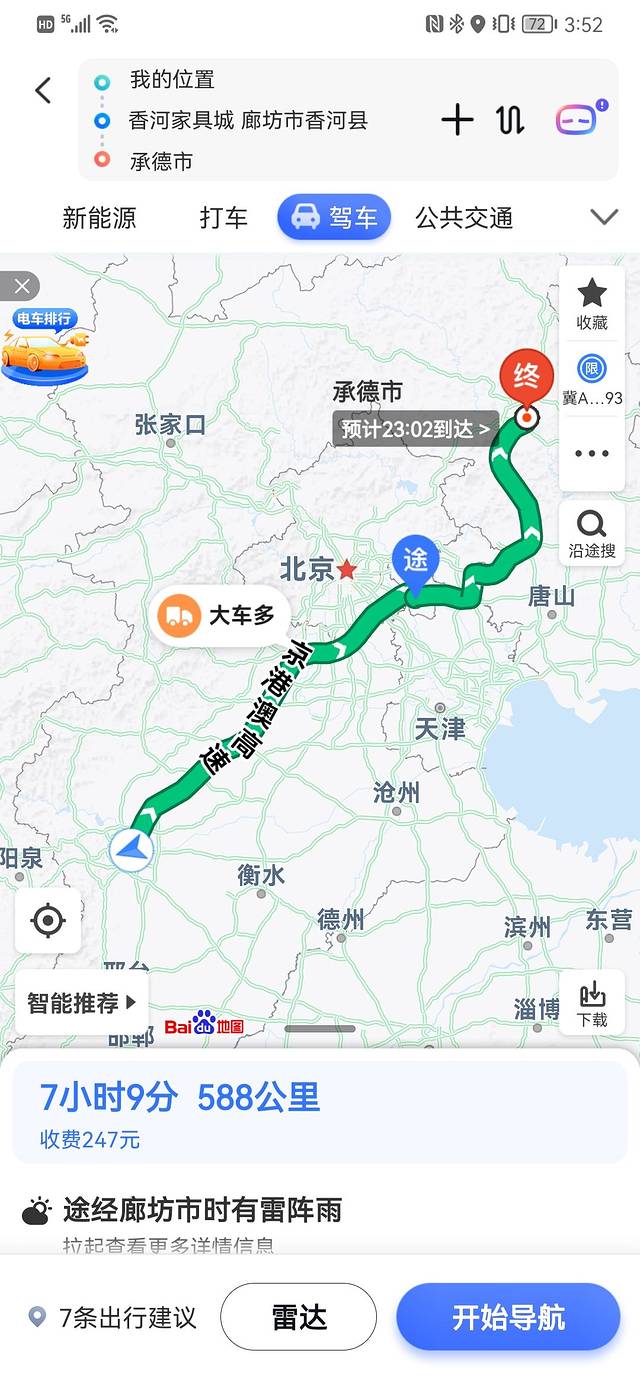Go back using the top-left arrow
This screenshot has width=640, height=1386.
(43, 91)
